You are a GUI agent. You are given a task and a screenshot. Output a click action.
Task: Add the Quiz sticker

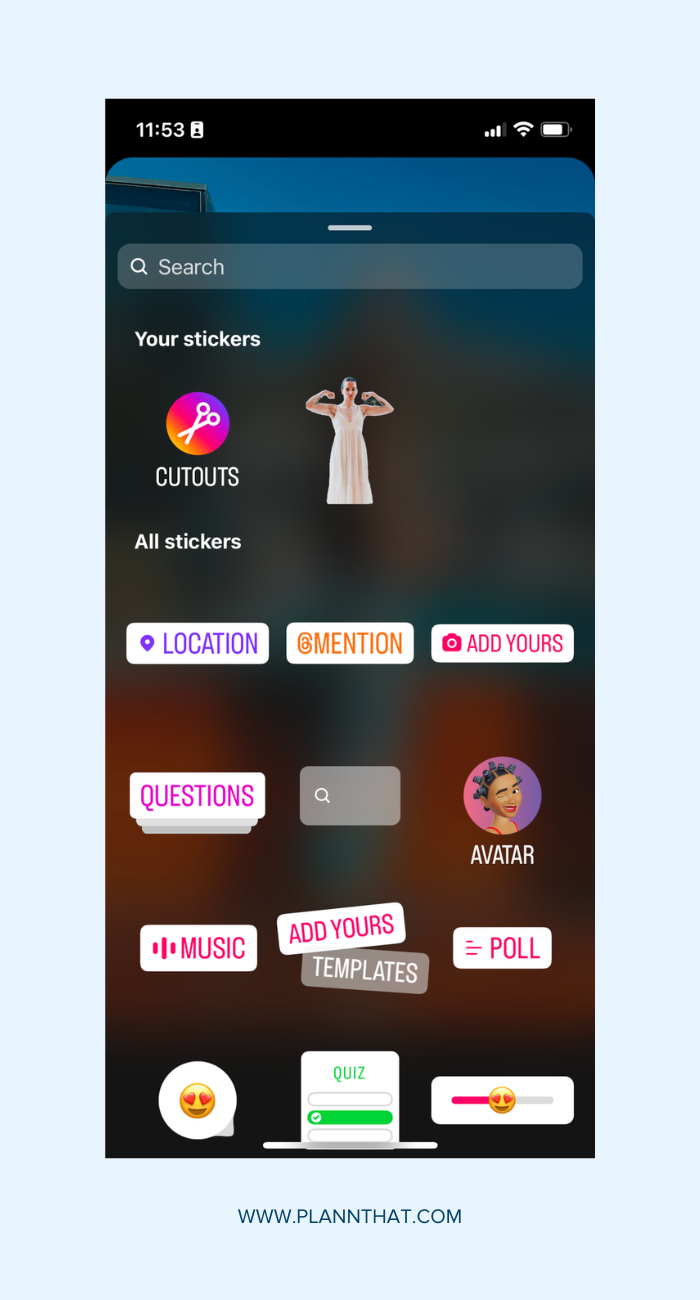coord(349,1100)
